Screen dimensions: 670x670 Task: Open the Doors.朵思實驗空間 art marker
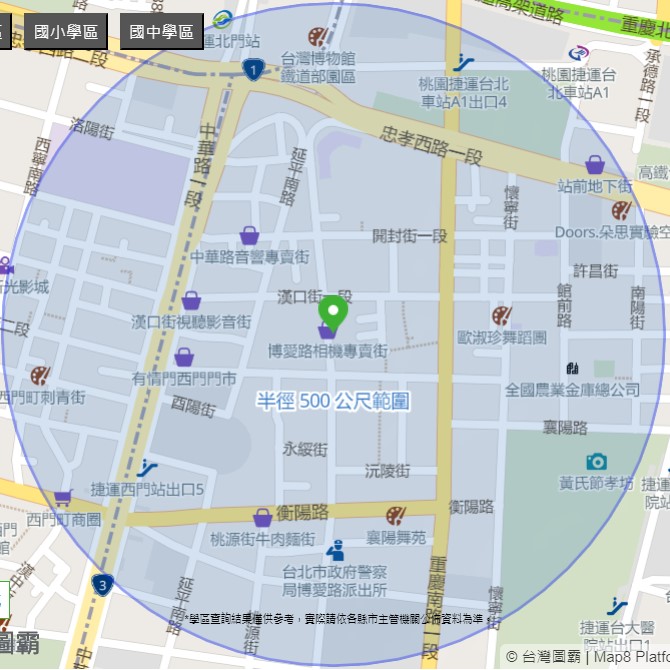[x=621, y=210]
